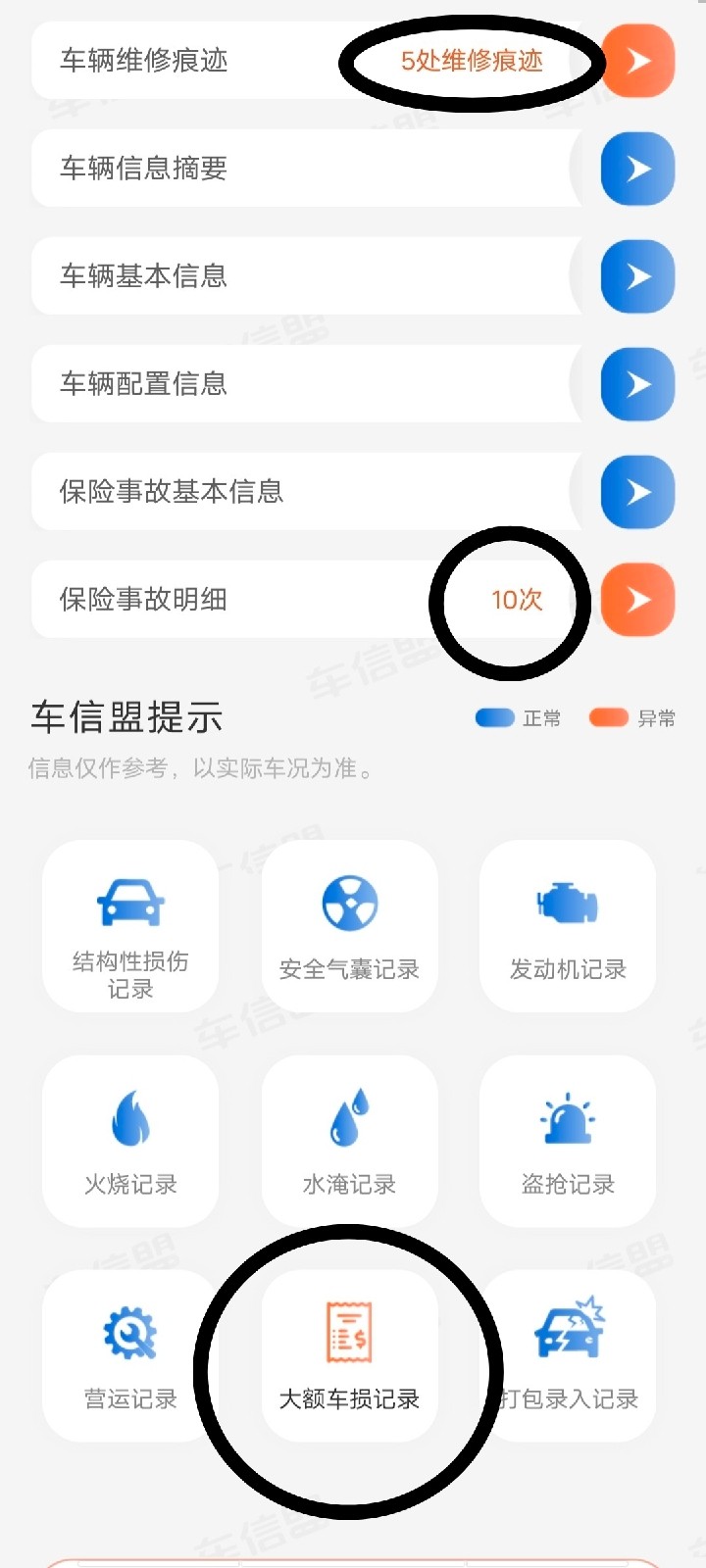Open the 水淹记录 card

click(349, 1141)
